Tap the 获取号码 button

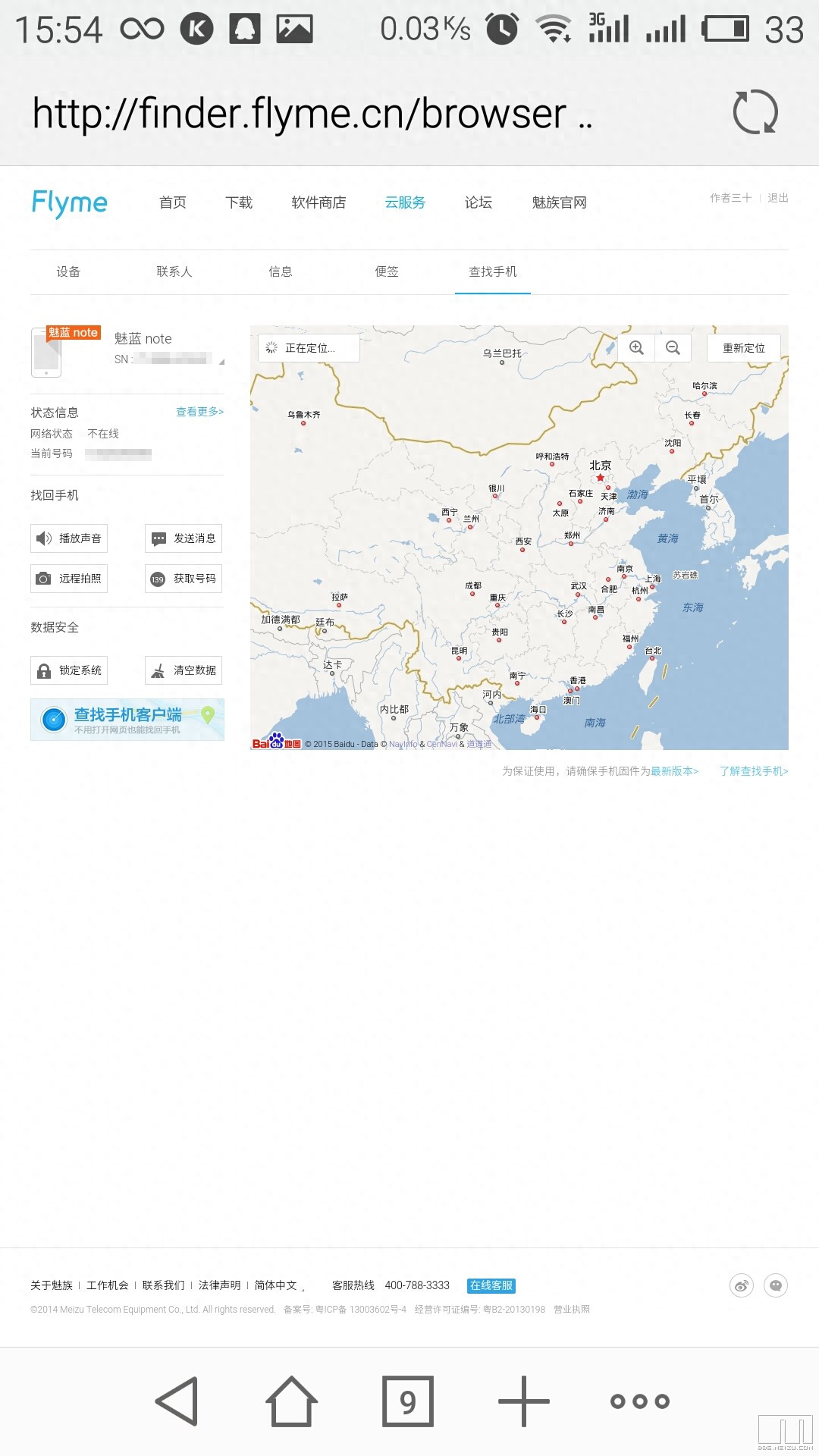[x=184, y=579]
